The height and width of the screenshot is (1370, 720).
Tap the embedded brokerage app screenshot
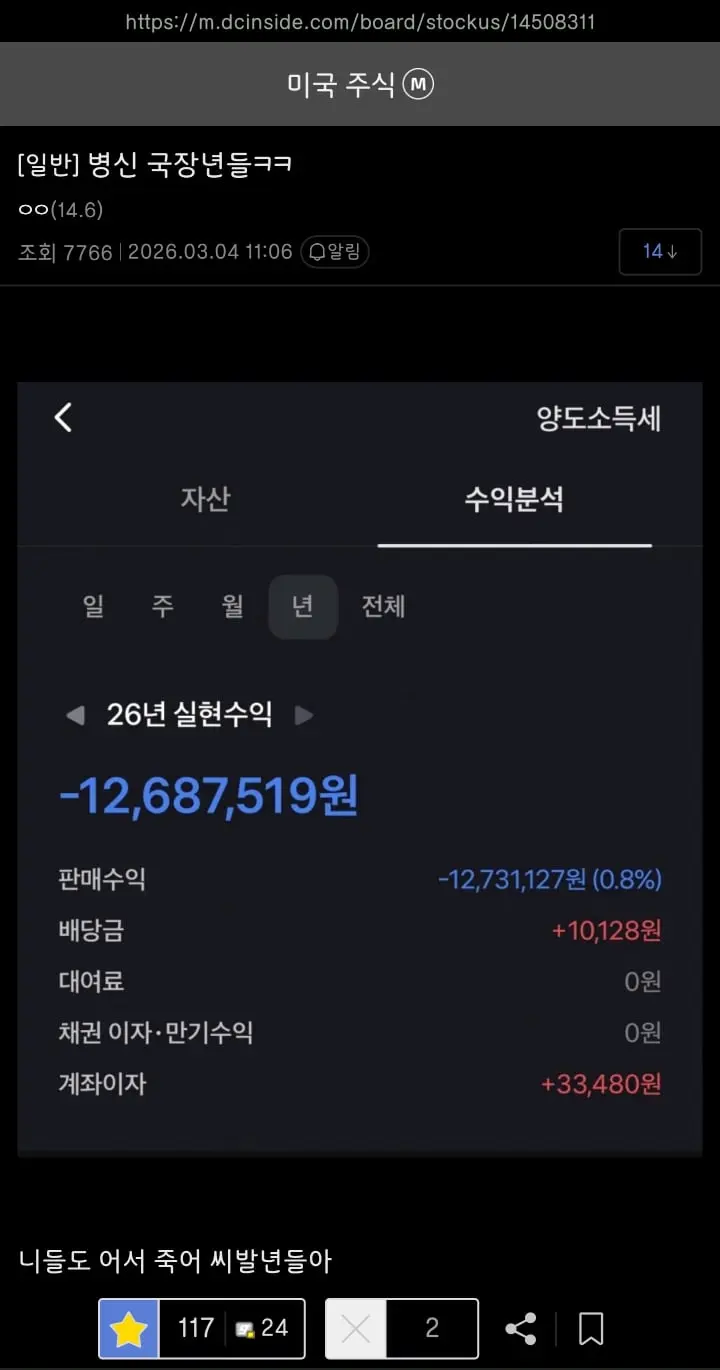point(358,770)
